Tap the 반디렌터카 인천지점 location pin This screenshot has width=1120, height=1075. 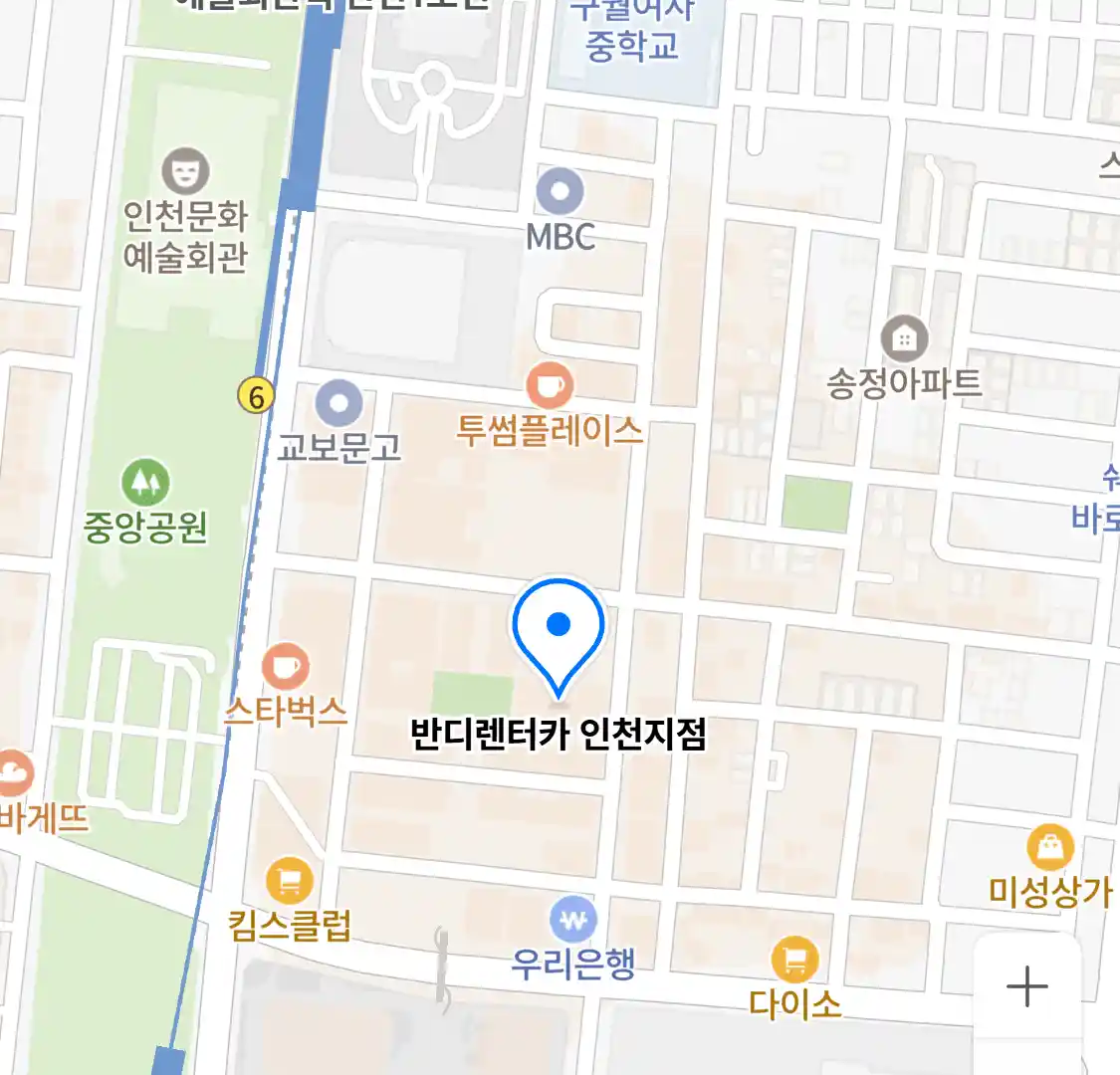coord(559,633)
